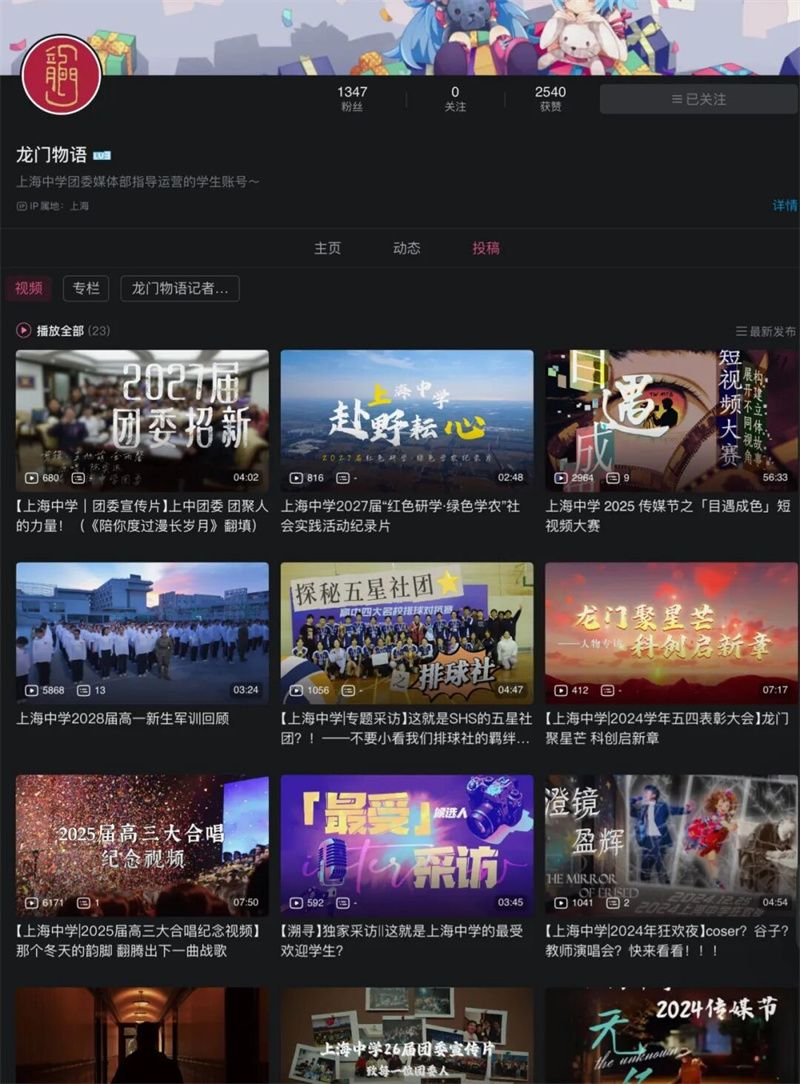Viewport: 800px width, 1084px height.
Task: Select the 专栏 filter chip
Action: pos(87,289)
